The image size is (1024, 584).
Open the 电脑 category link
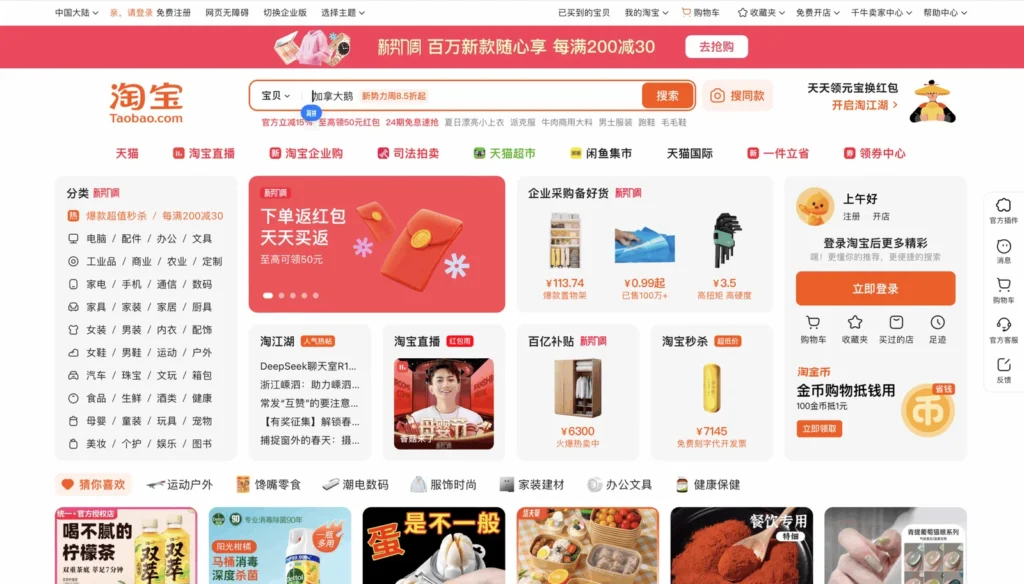coord(96,239)
